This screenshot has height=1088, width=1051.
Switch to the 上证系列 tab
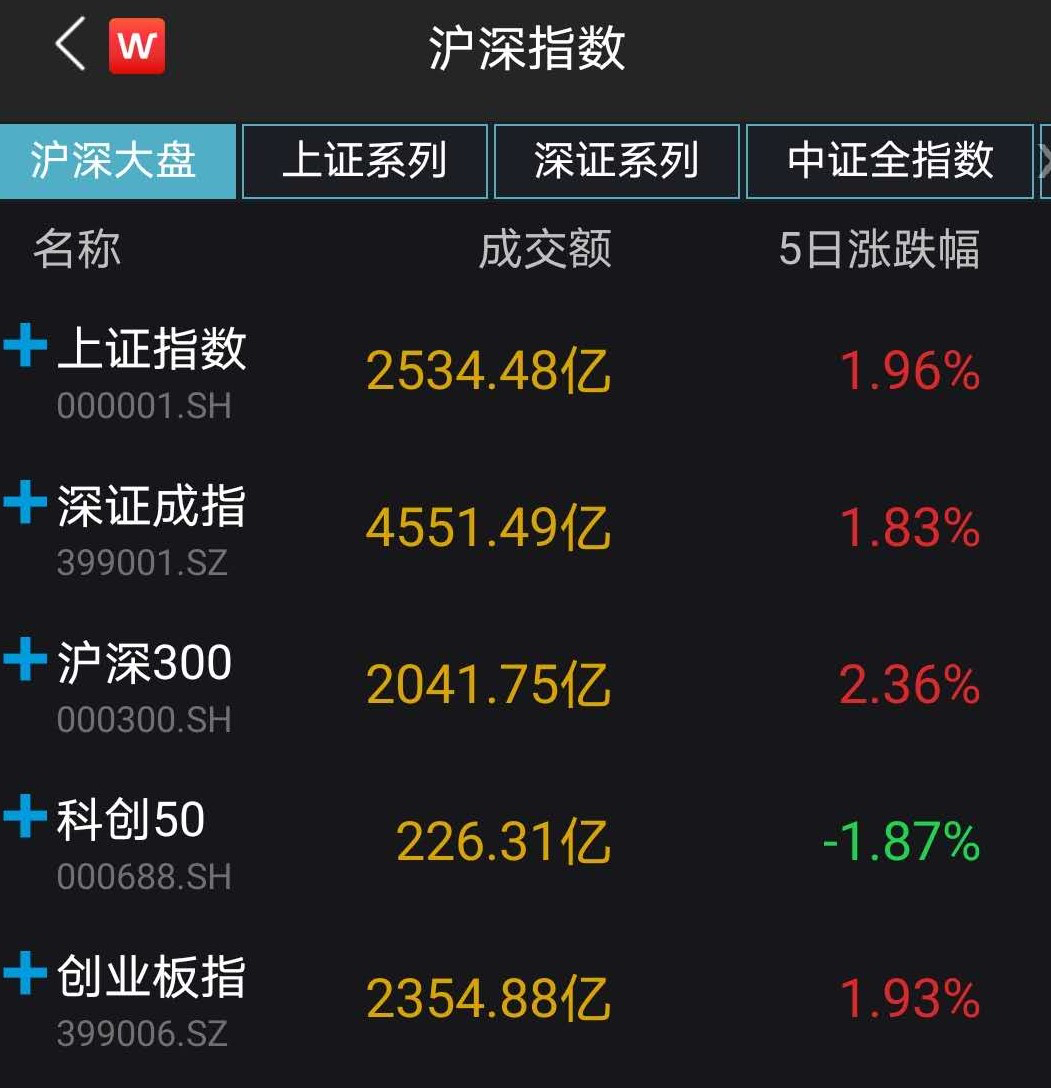tap(365, 161)
